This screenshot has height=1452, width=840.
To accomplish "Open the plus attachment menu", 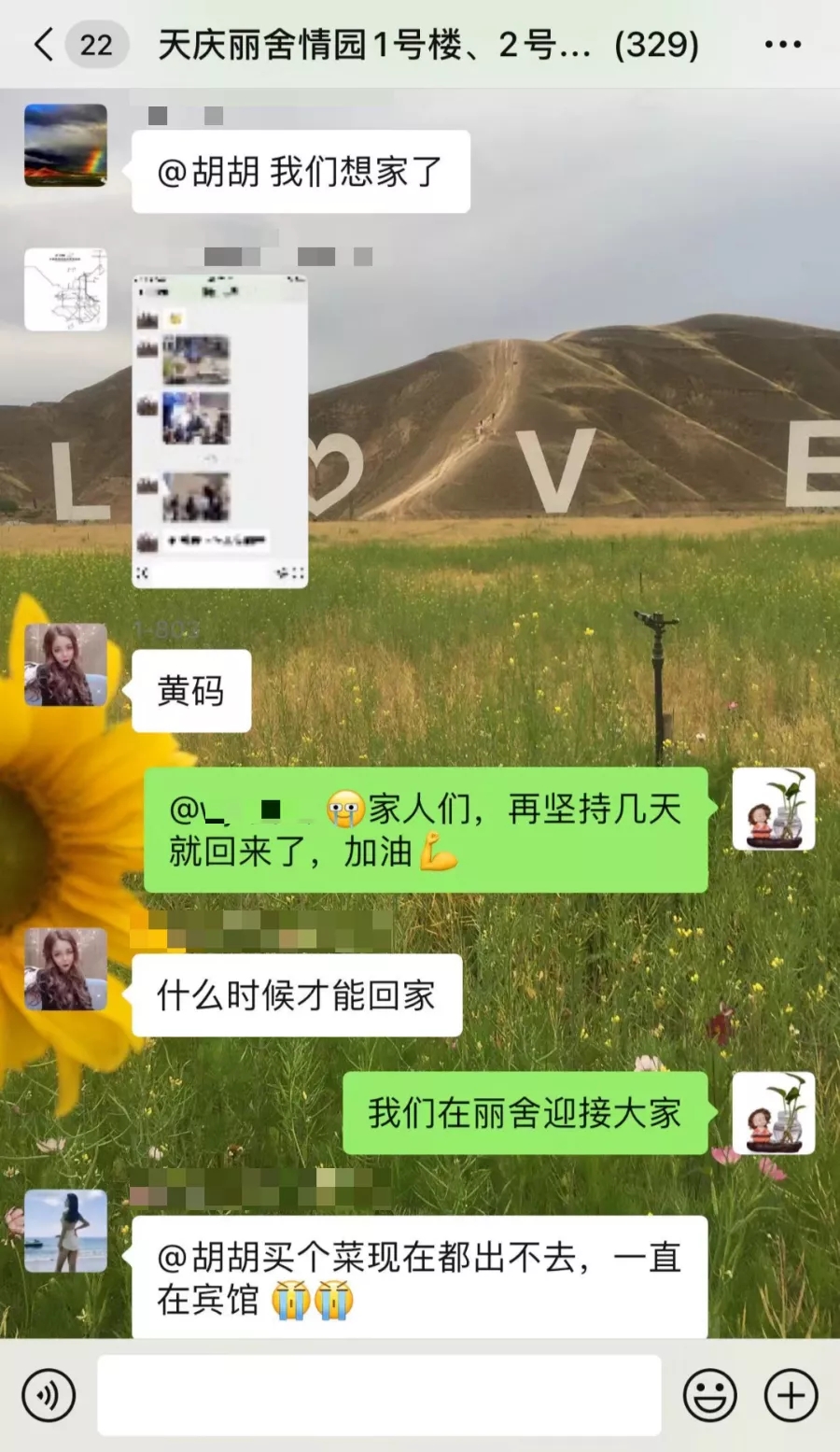I will 791,1395.
